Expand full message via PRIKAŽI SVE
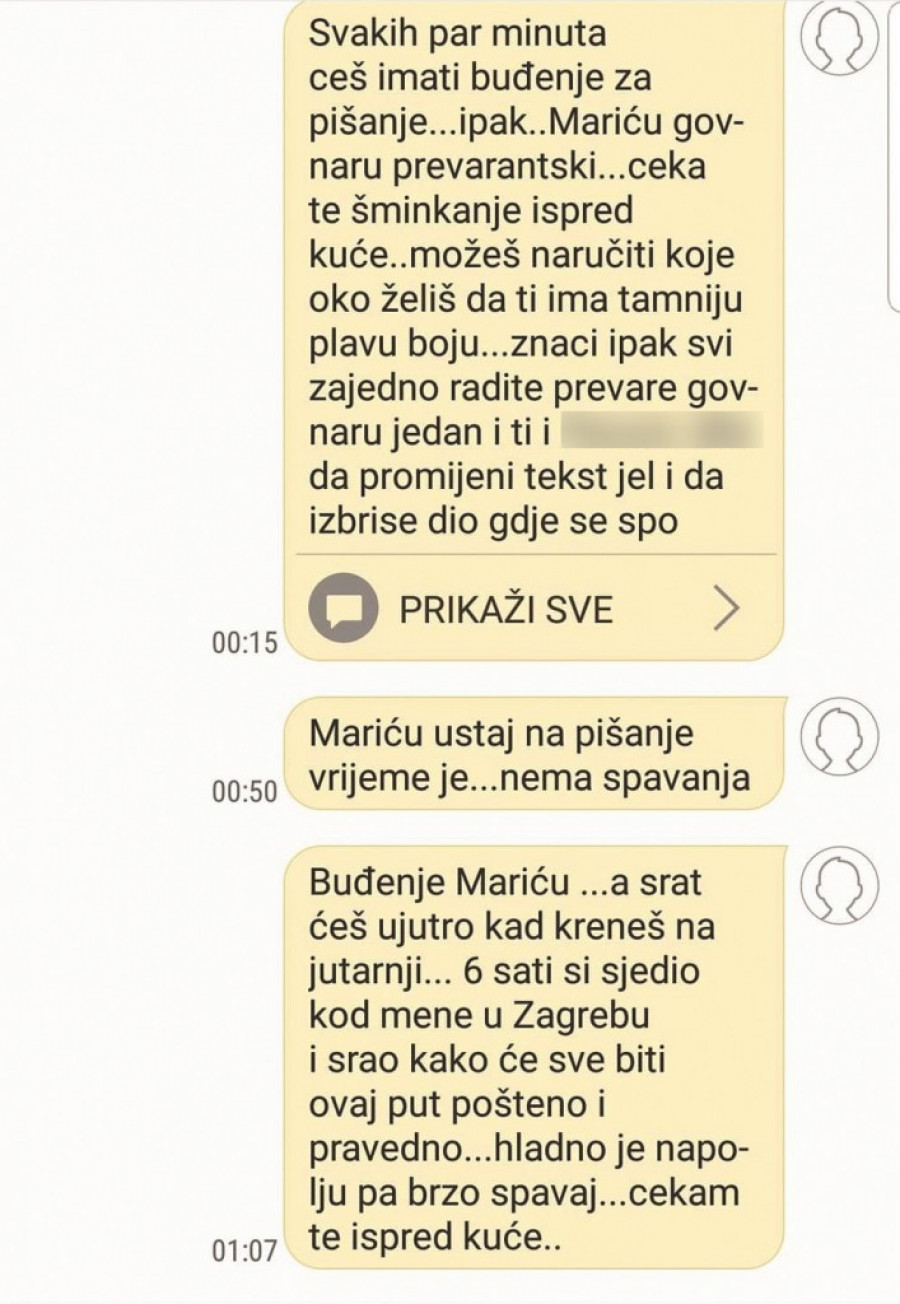Screen dimensions: 900x1304 pyautogui.click(x=530, y=608)
